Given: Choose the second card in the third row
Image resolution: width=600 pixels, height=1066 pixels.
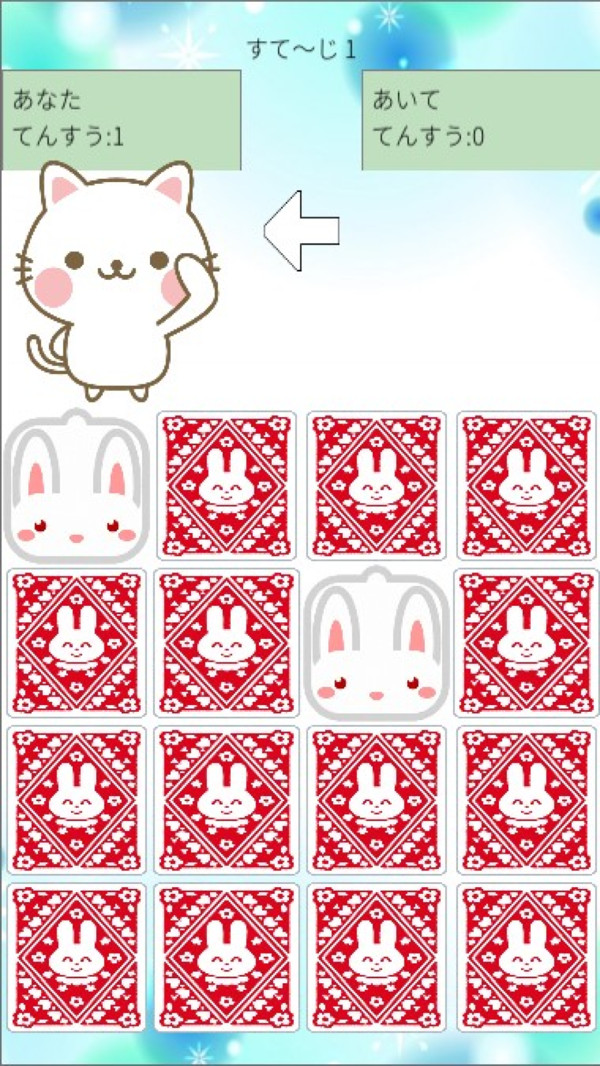Looking at the screenshot, I should [226, 800].
